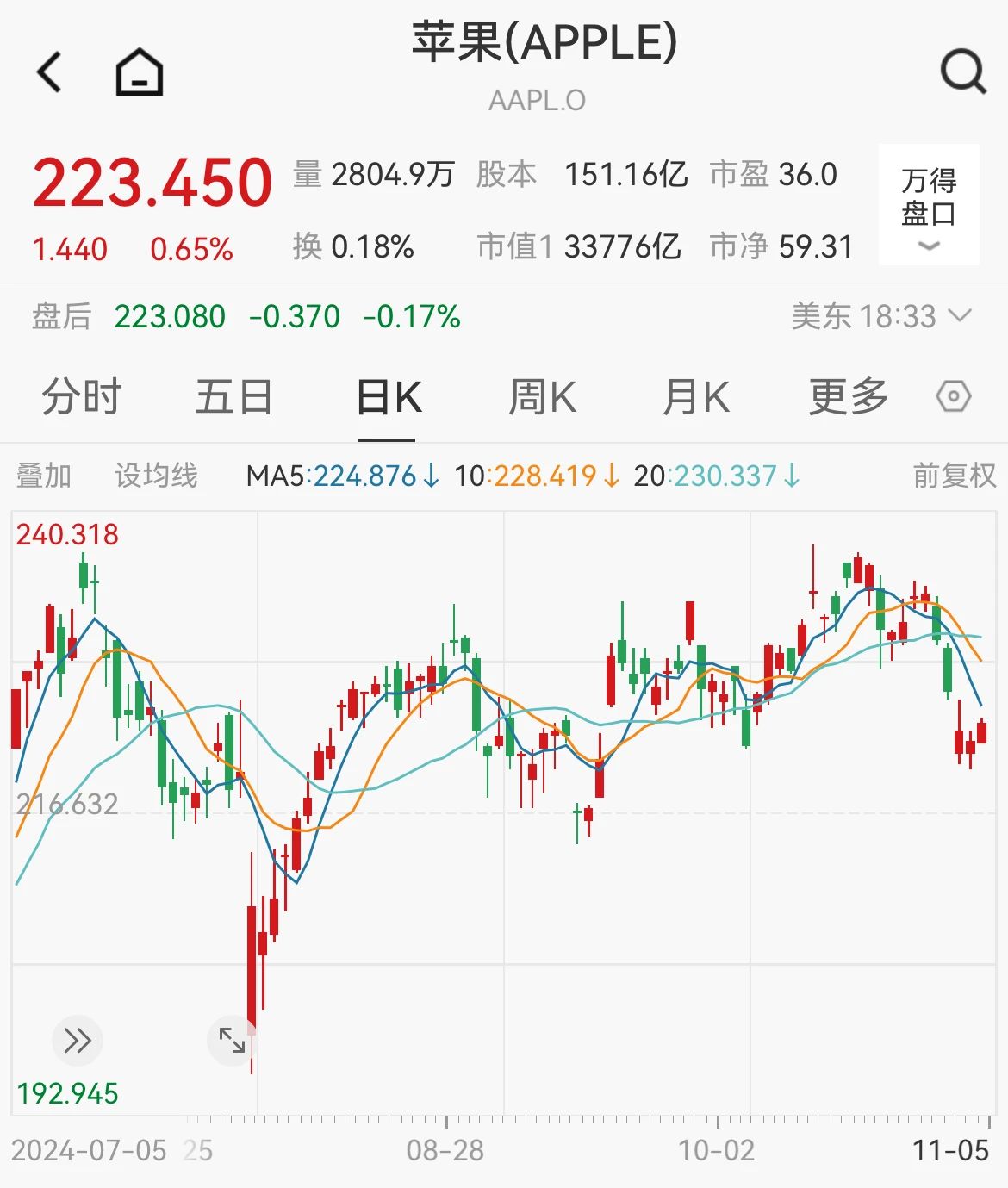Expand the chart to full screen

coord(232,1041)
